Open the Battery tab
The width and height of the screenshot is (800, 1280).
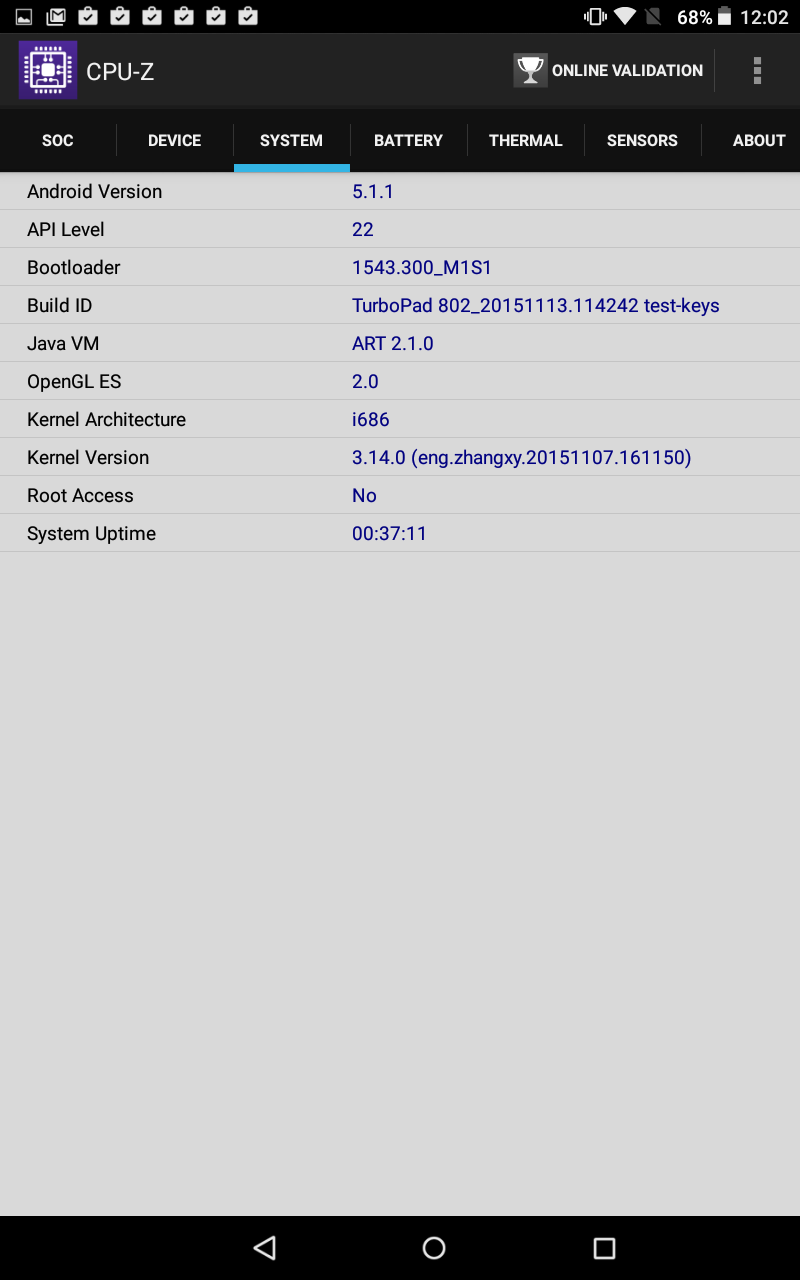coord(408,140)
